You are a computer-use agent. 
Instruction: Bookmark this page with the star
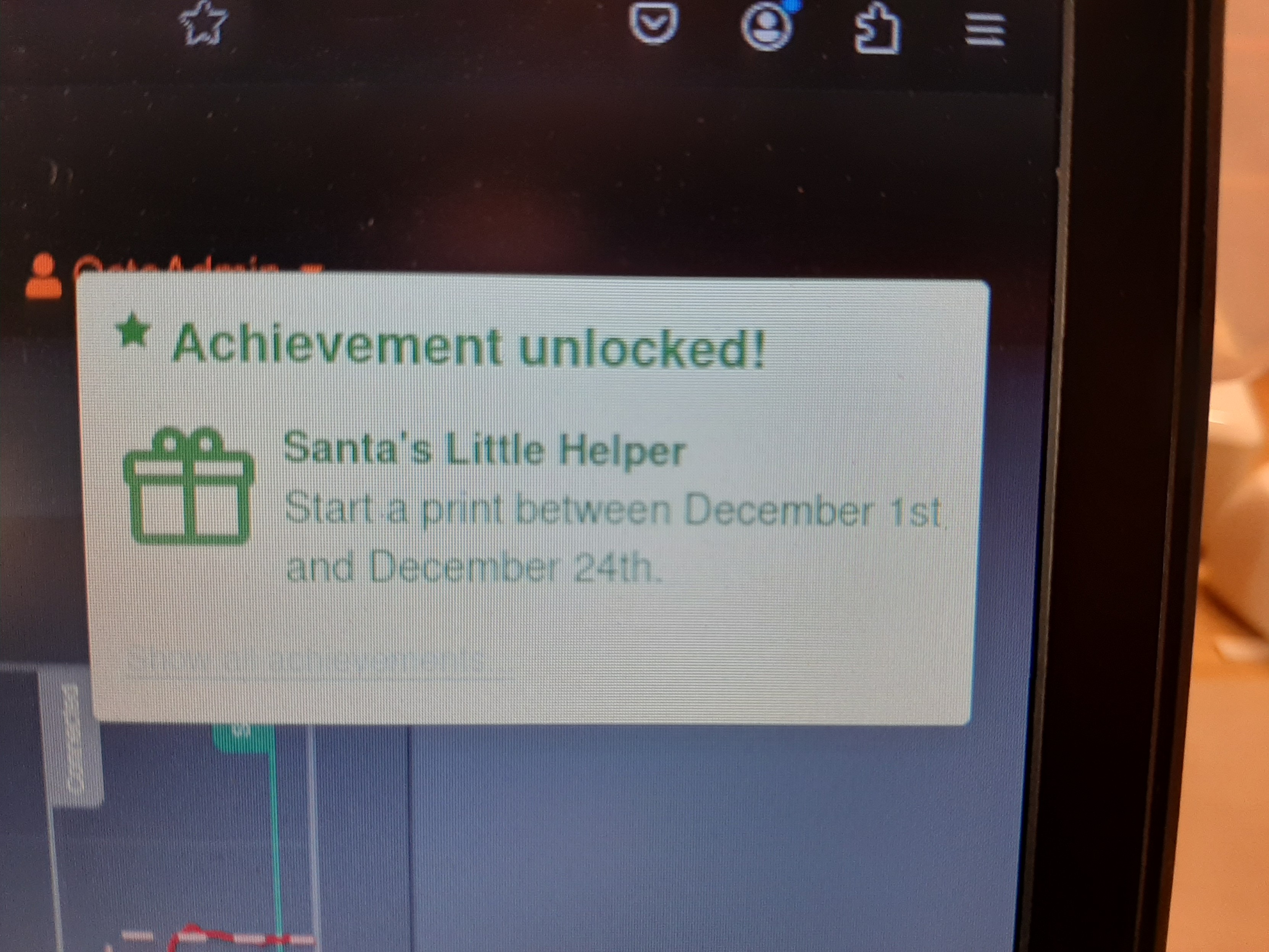click(203, 23)
